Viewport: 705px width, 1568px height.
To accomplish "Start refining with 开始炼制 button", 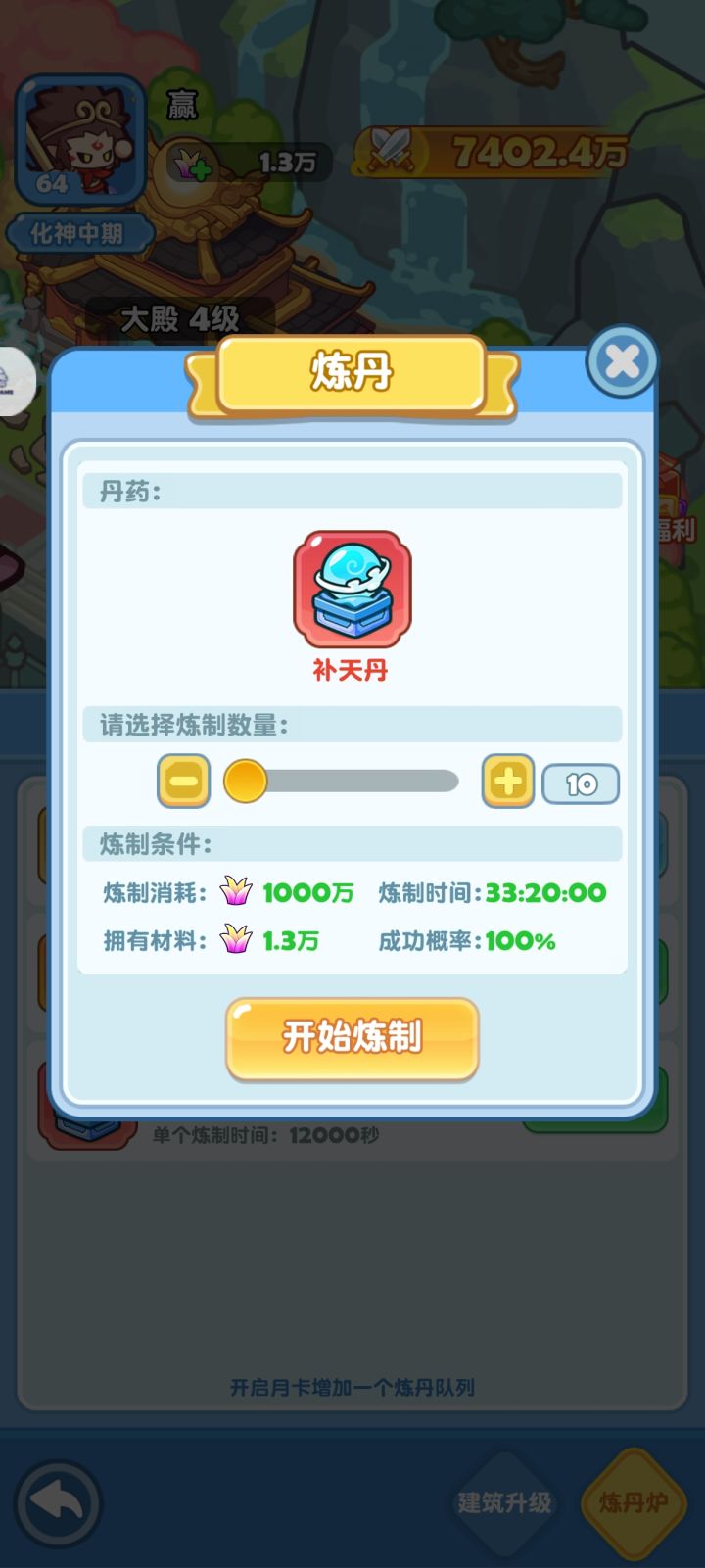I will [352, 1039].
